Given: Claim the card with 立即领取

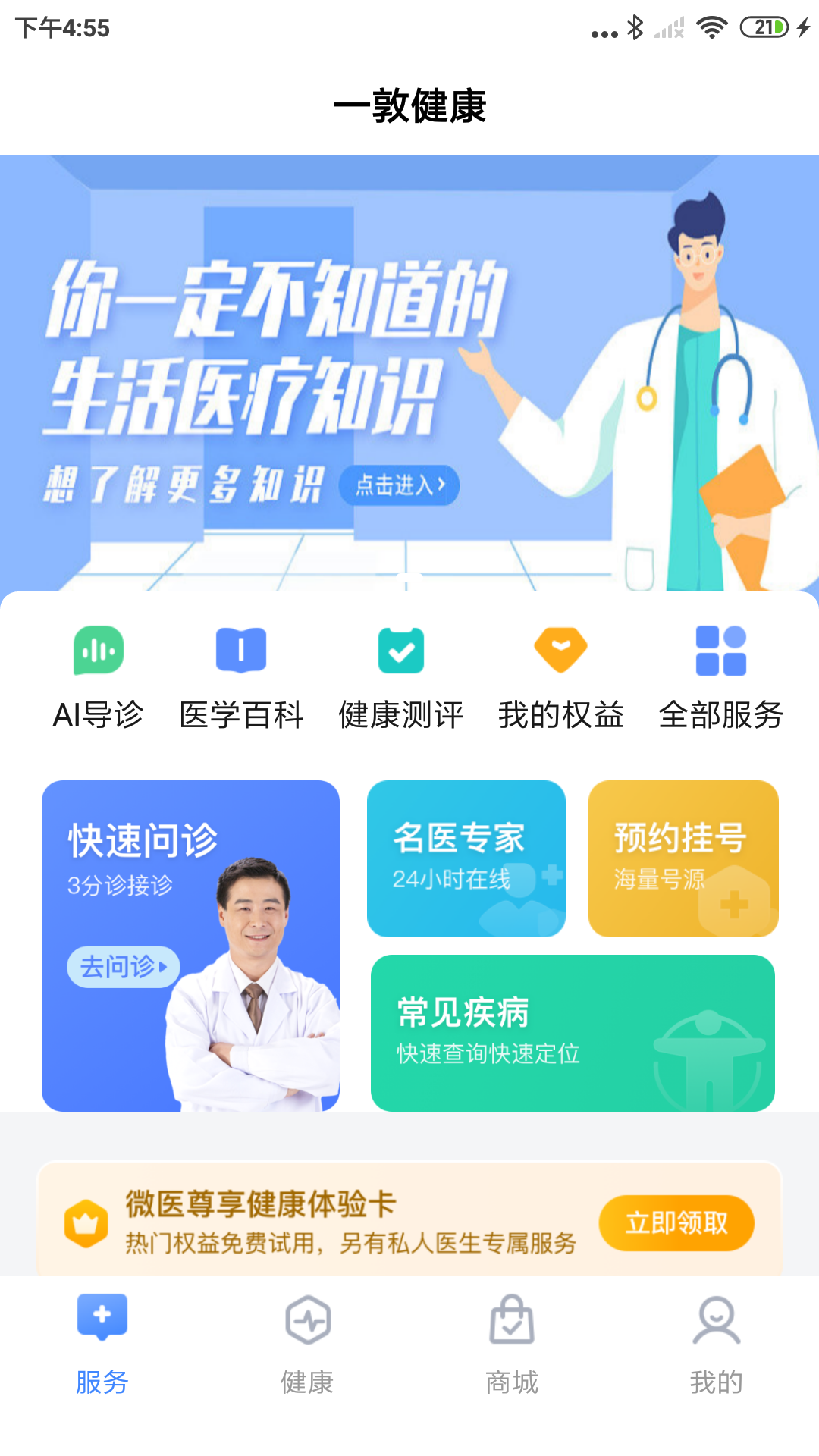Looking at the screenshot, I should click(676, 1222).
